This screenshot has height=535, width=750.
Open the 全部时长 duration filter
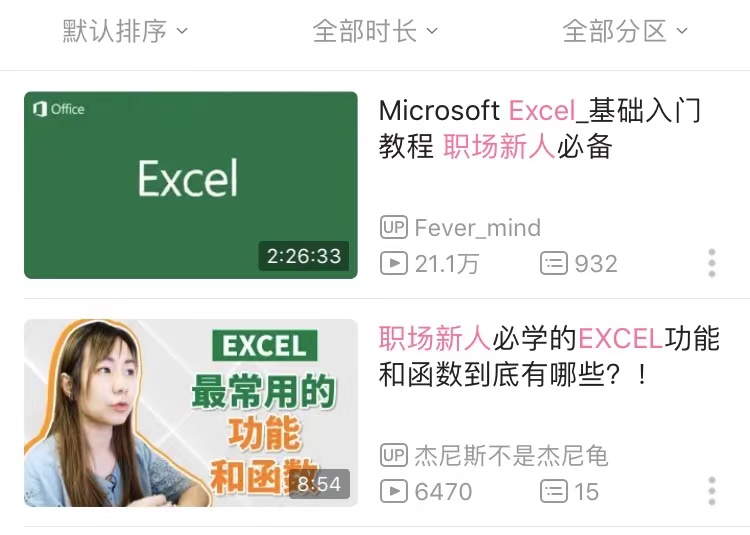[375, 32]
